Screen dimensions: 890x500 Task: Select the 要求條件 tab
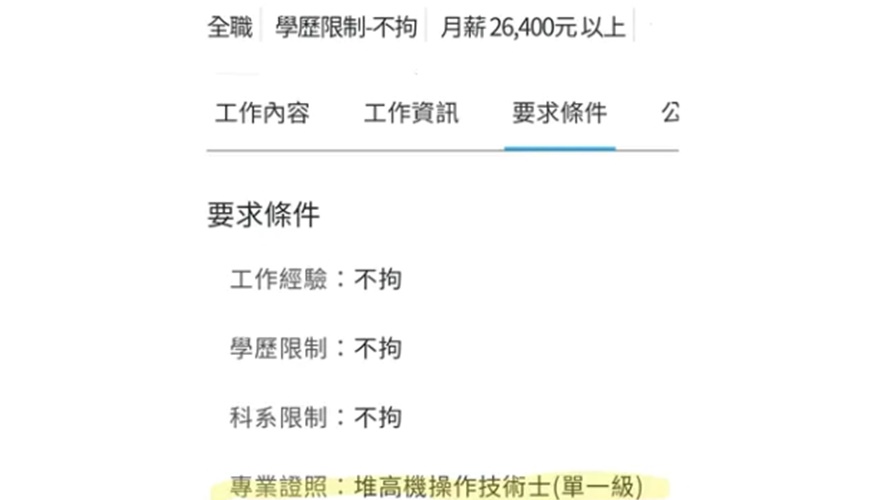click(x=559, y=112)
